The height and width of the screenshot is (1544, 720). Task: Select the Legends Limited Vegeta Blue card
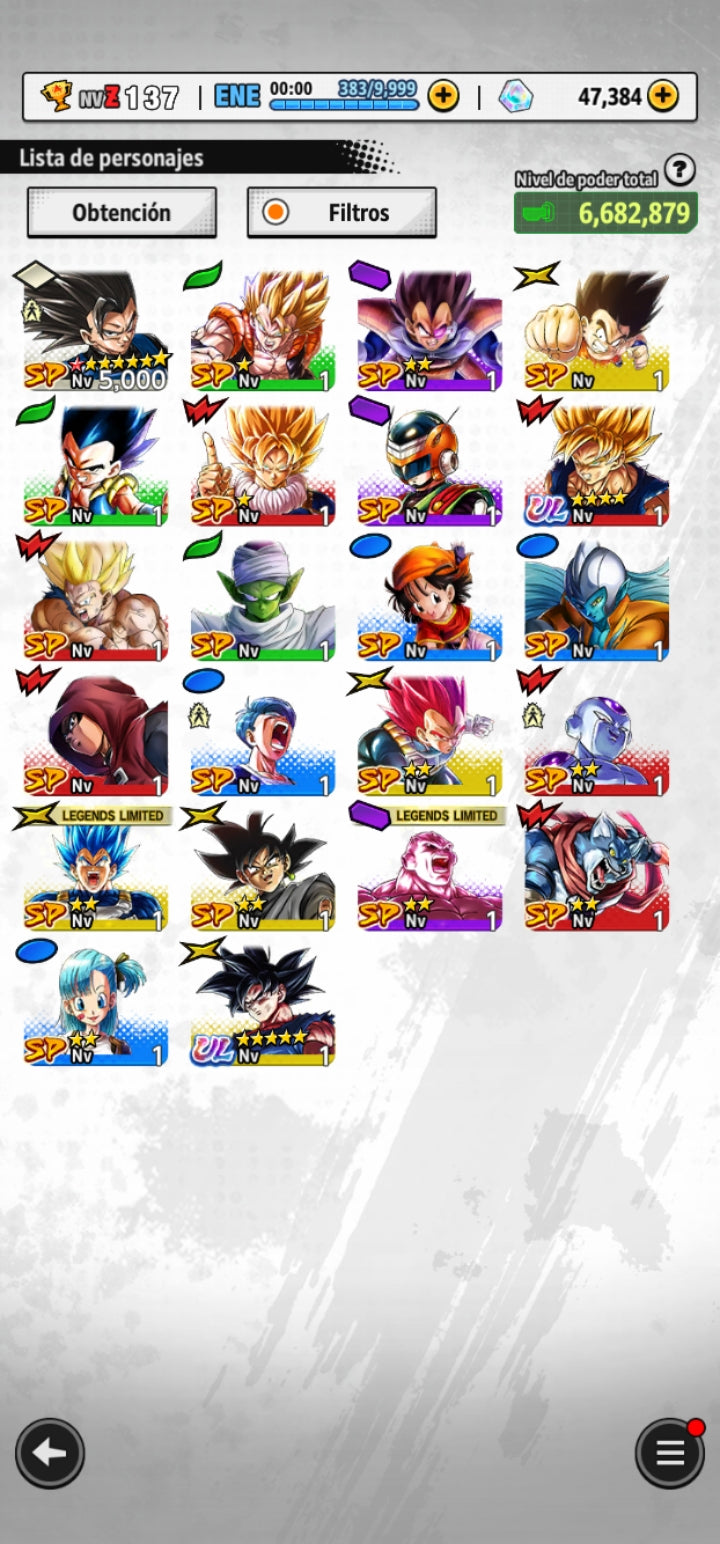(96, 870)
